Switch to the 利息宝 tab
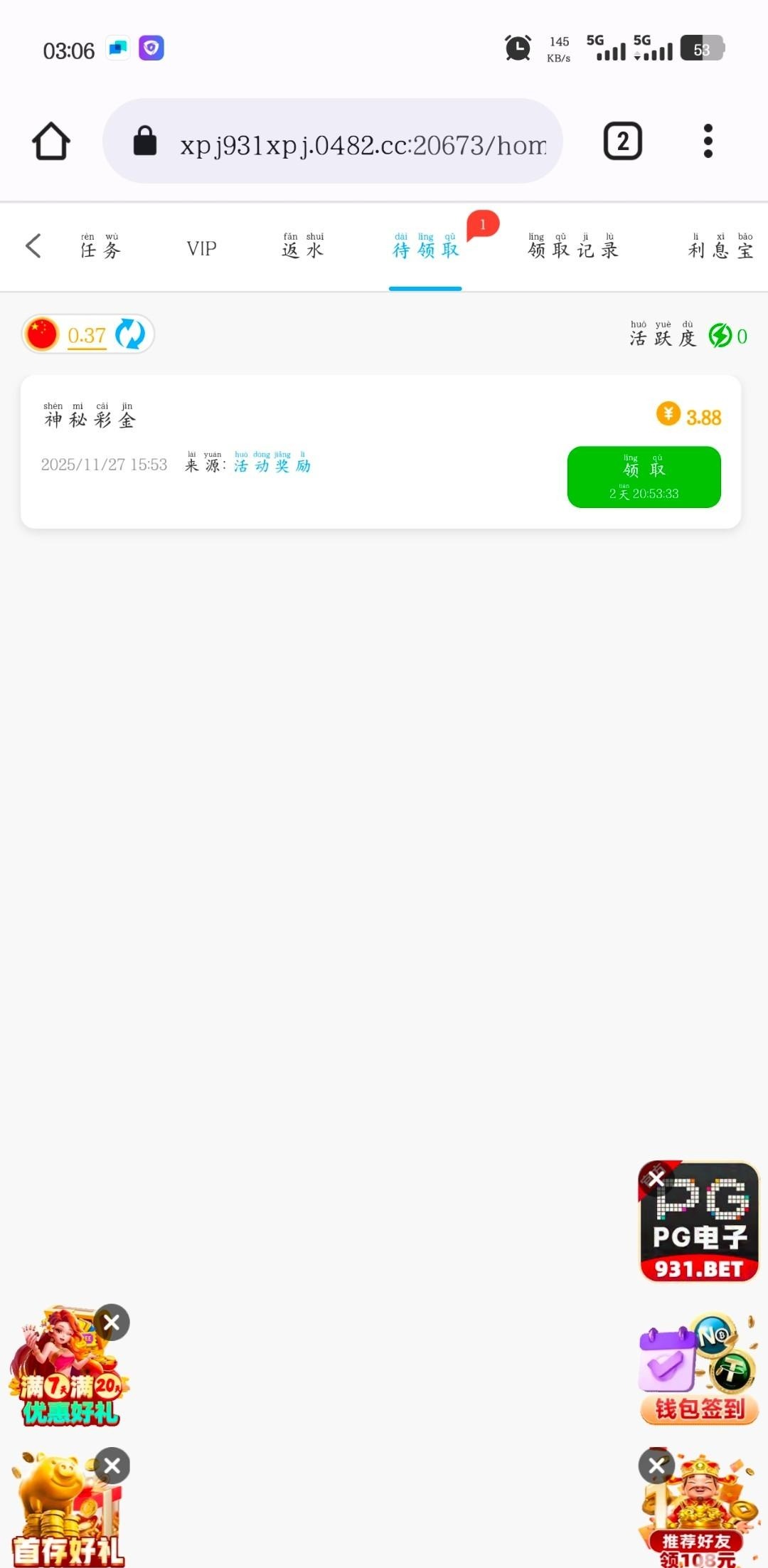768x1568 pixels. (720, 247)
